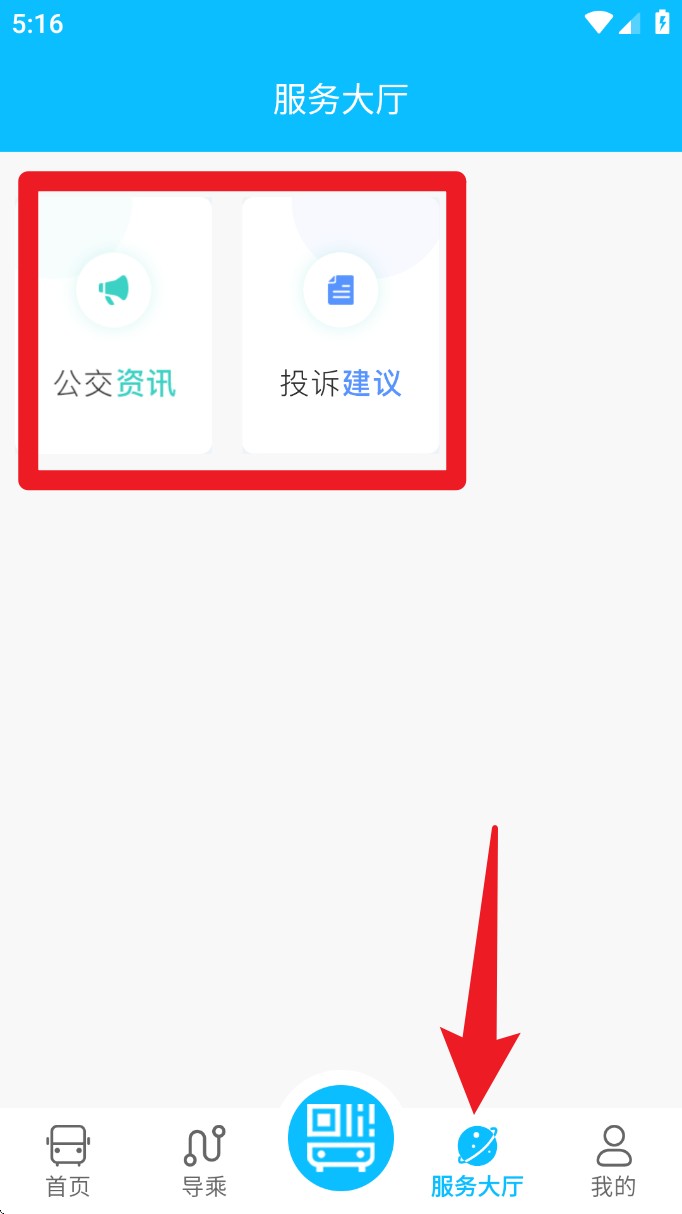Select the 服务大厅 tab

coord(477,1161)
